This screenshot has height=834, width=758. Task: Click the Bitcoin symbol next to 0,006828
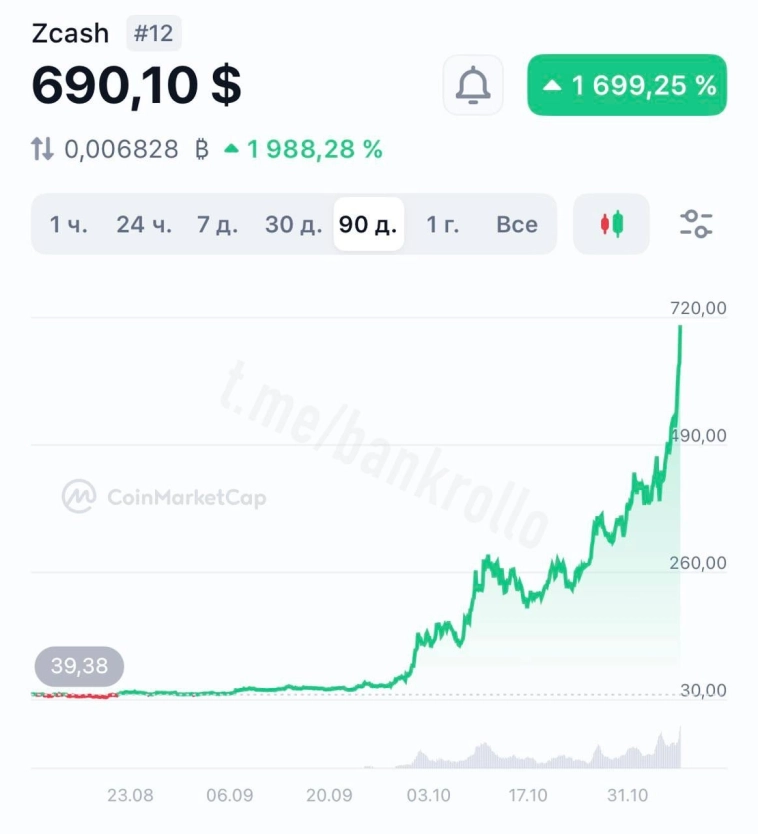point(199,147)
